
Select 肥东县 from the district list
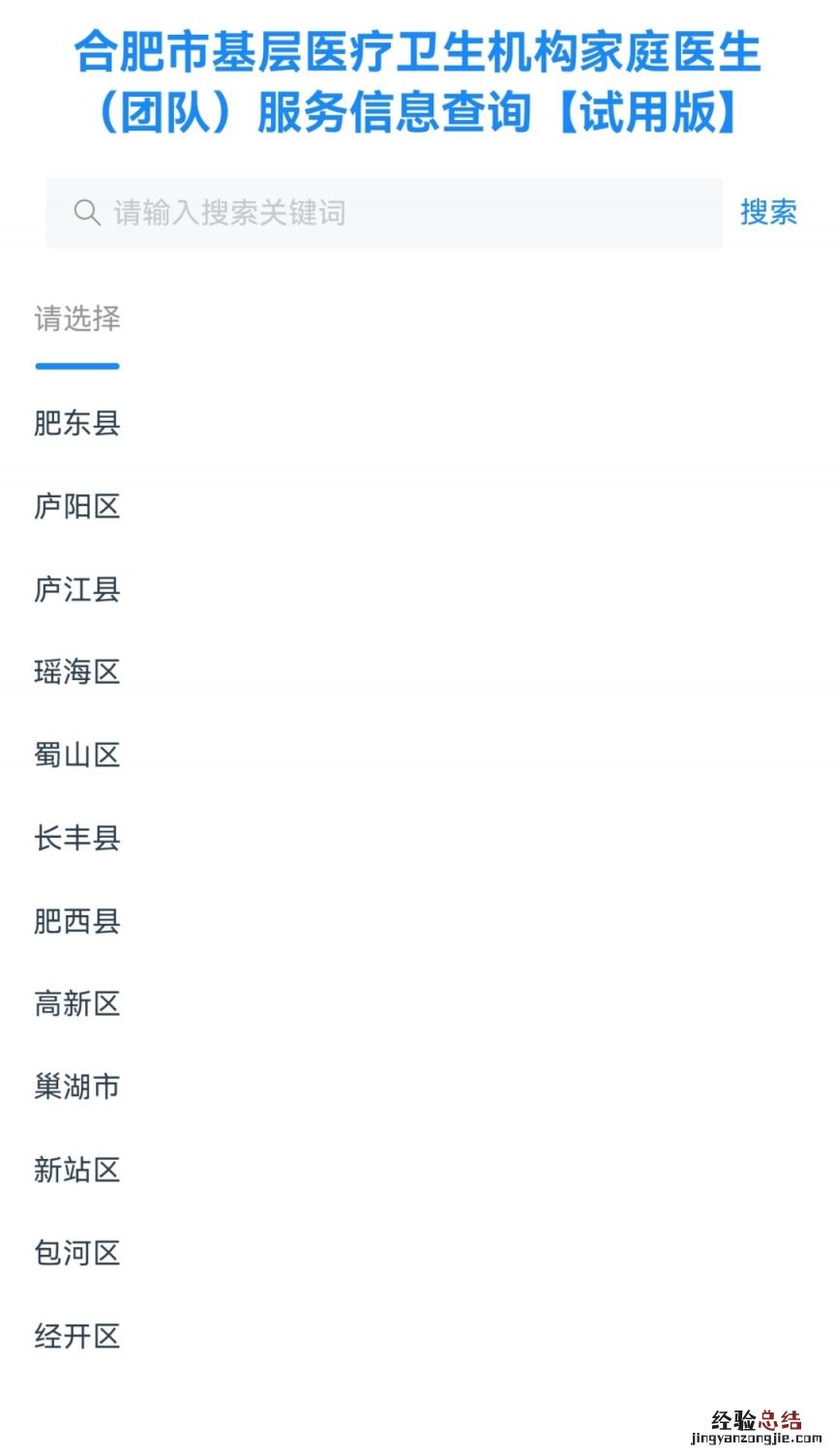76,423
